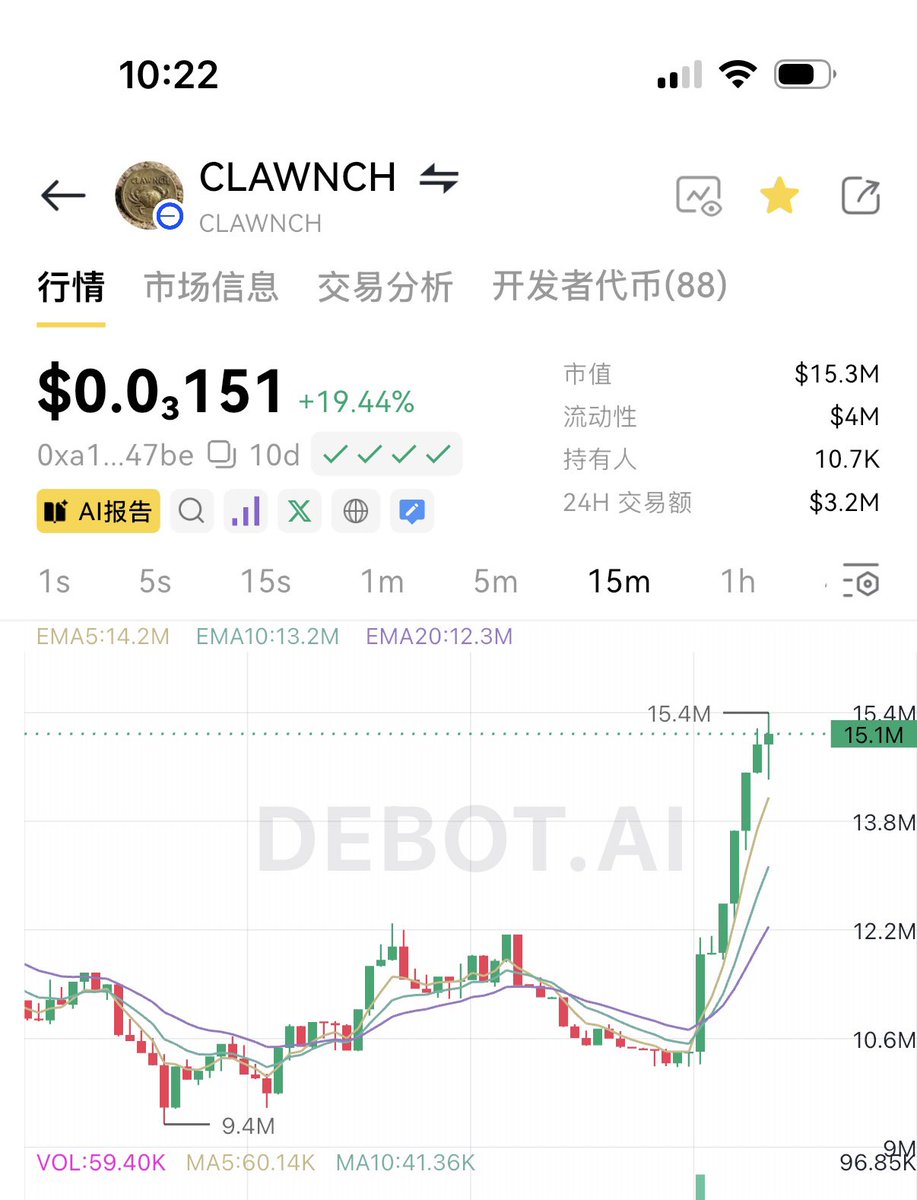Open the blue note edit icon
Image resolution: width=917 pixels, height=1200 pixels.
(411, 512)
